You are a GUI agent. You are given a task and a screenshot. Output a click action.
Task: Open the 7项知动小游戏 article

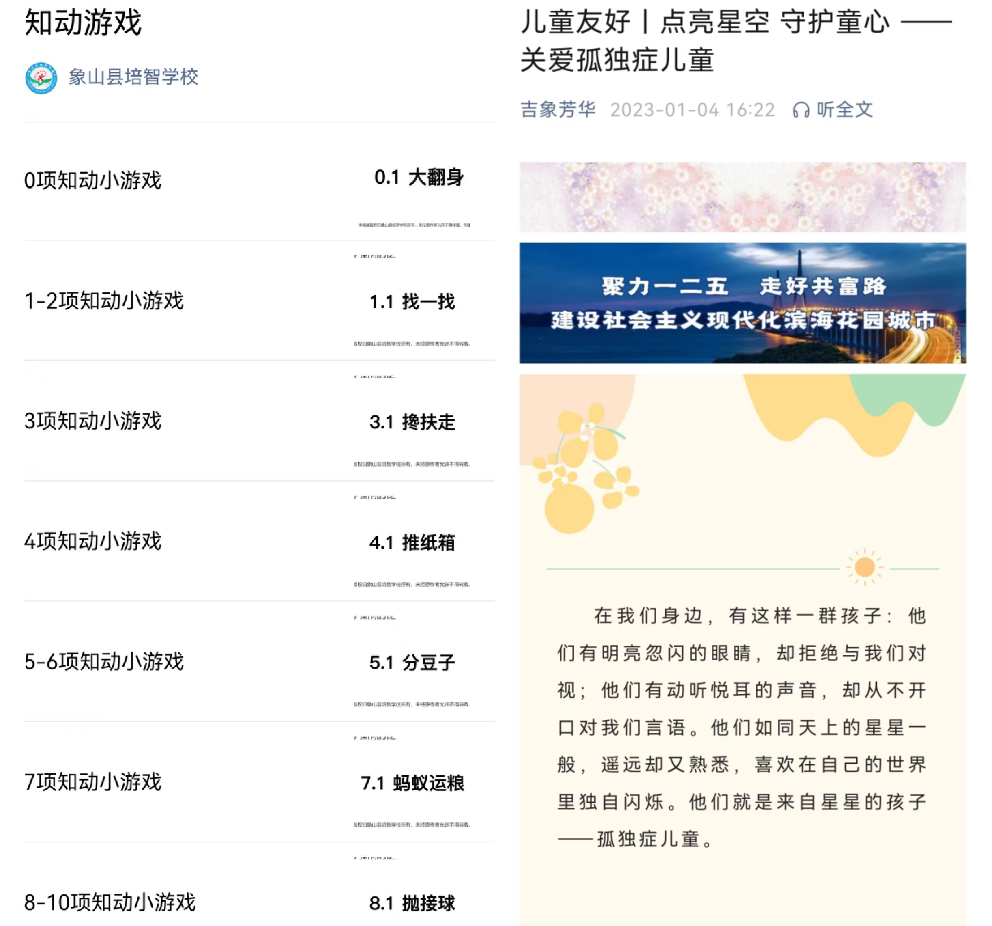[x=93, y=782]
